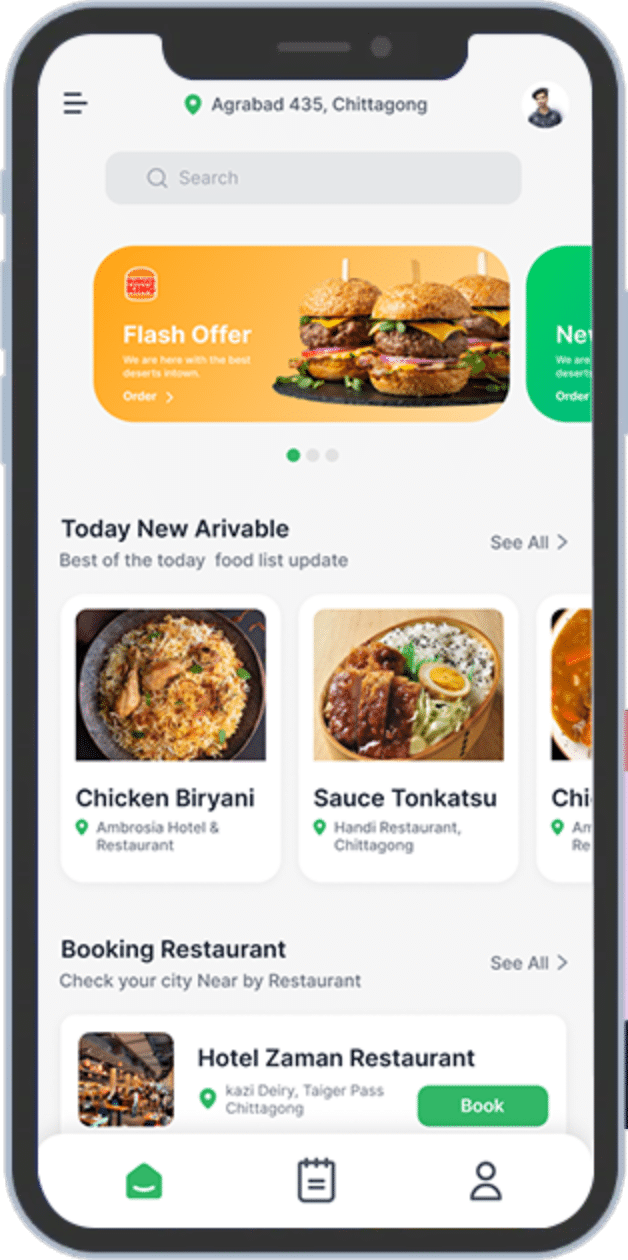Tap Order on the Flash Offer banner
The height and width of the screenshot is (1260, 628).
(148, 397)
